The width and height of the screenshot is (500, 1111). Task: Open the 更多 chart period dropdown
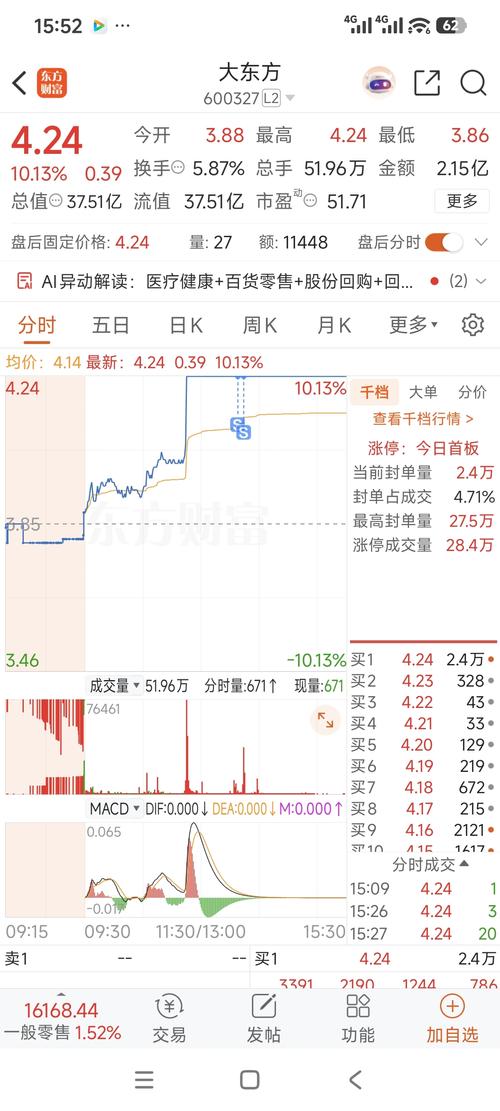click(414, 325)
